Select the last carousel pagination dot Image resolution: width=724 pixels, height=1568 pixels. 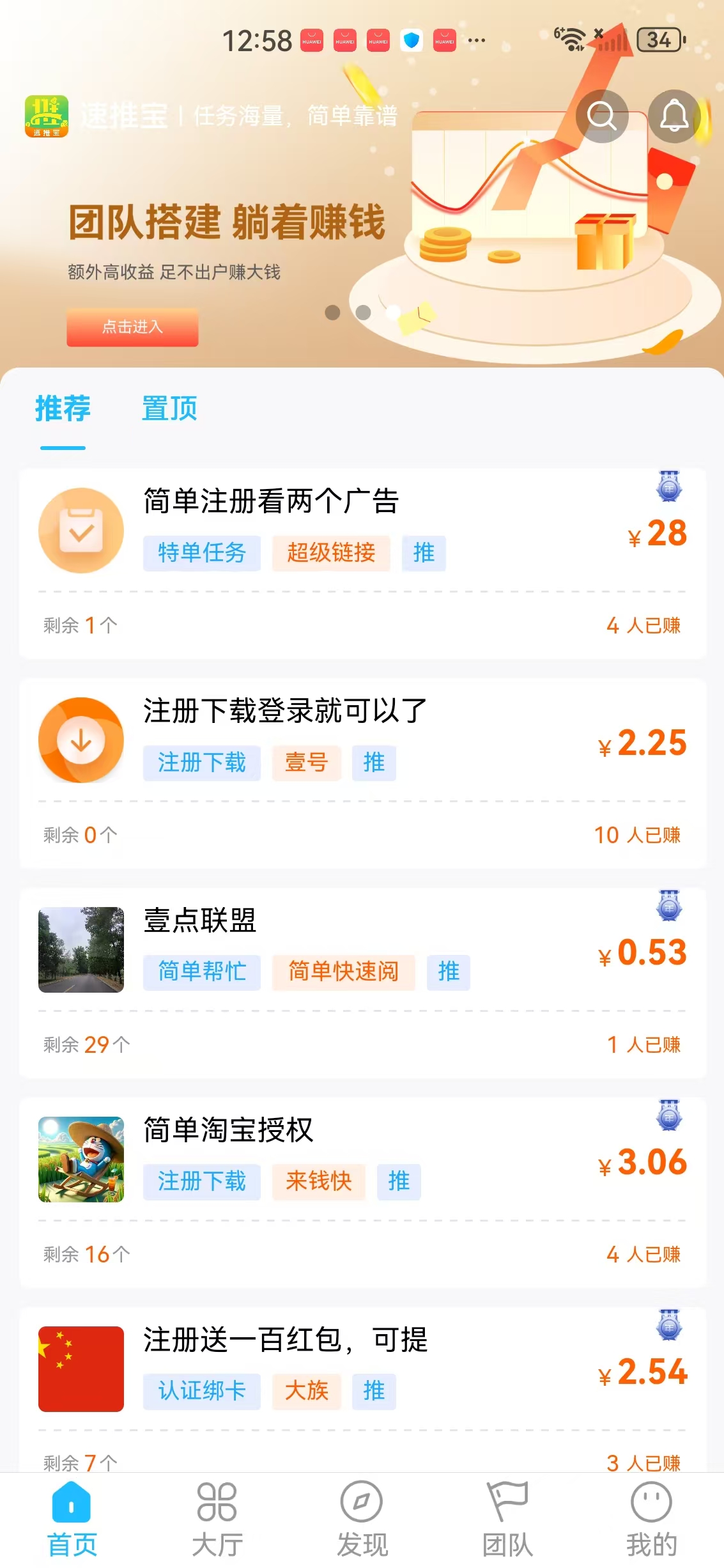(392, 313)
